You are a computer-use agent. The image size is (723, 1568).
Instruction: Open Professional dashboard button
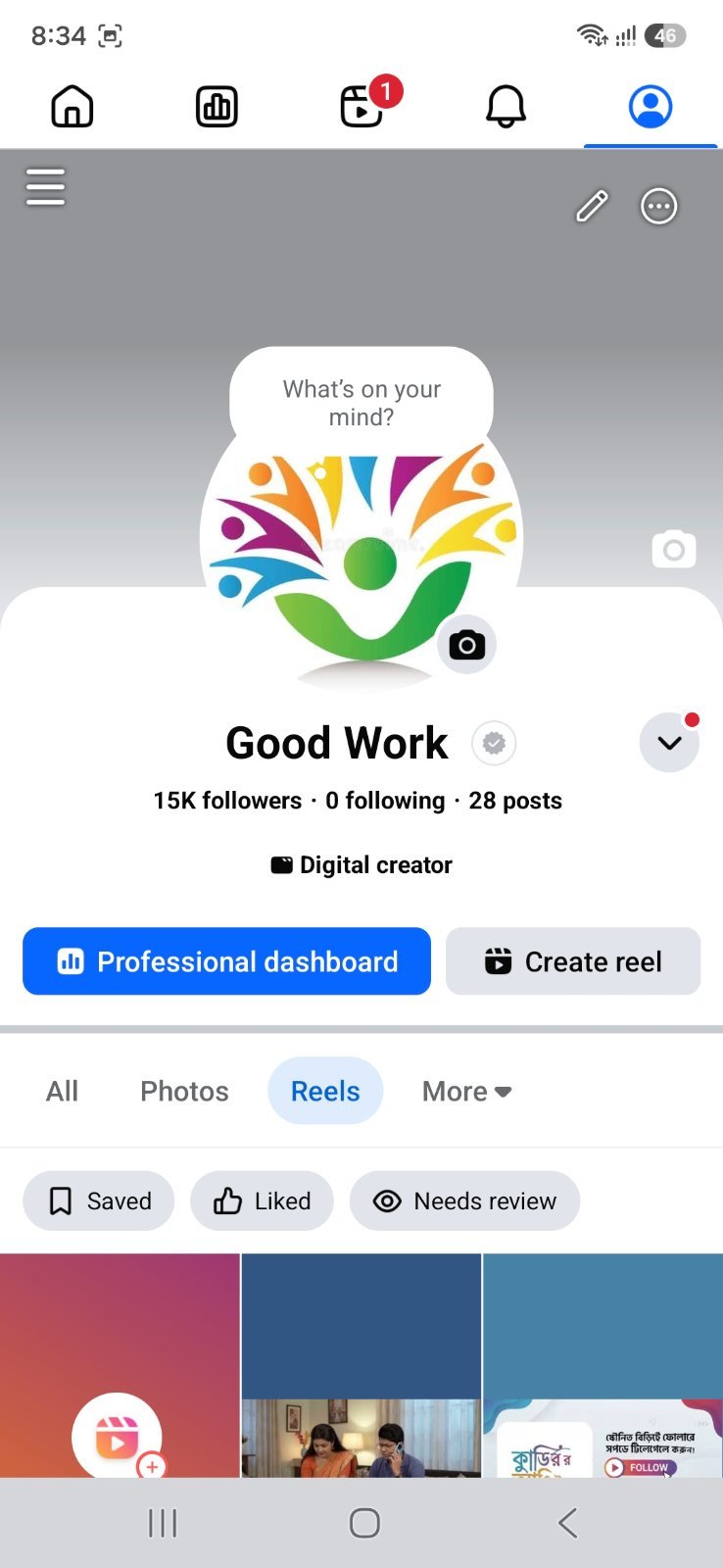227,961
